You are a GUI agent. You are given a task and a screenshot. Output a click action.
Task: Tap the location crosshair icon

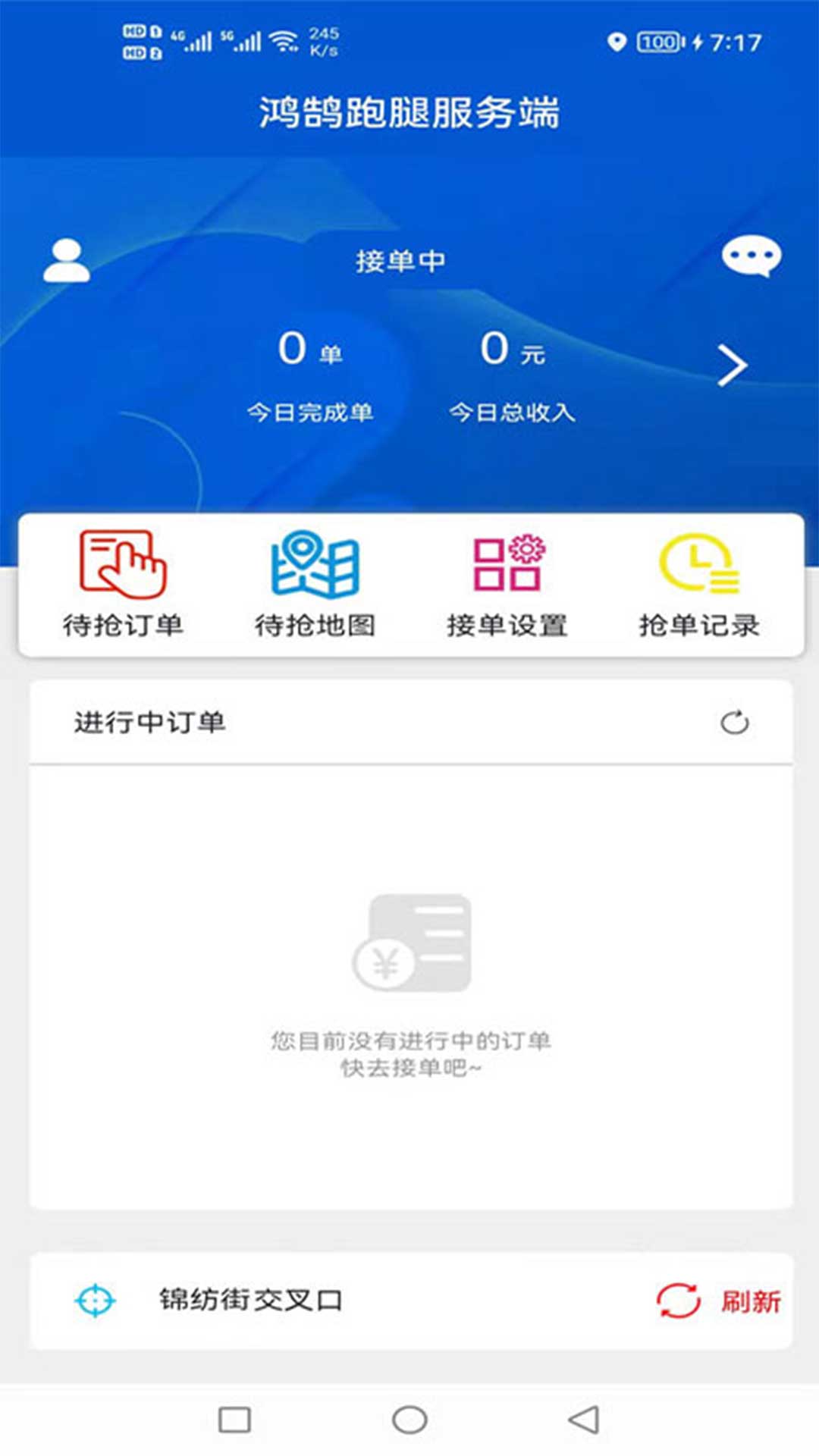tap(95, 1301)
